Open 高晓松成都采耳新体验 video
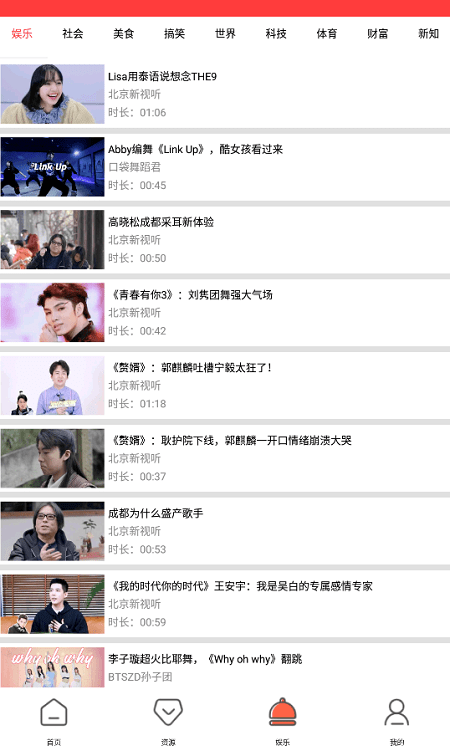Viewport: 450px width, 756px height. 225,240
